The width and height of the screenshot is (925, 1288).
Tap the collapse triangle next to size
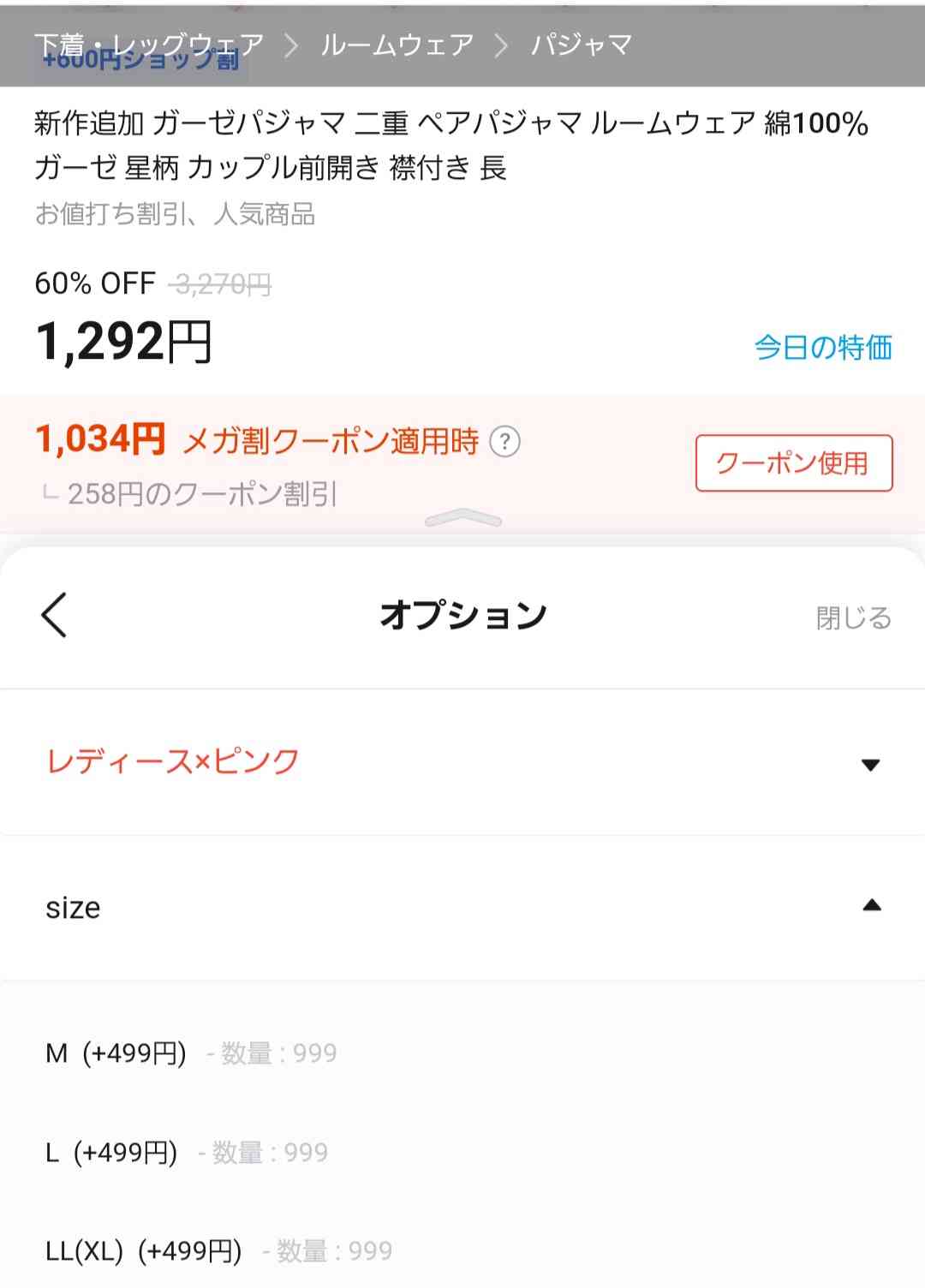click(870, 905)
